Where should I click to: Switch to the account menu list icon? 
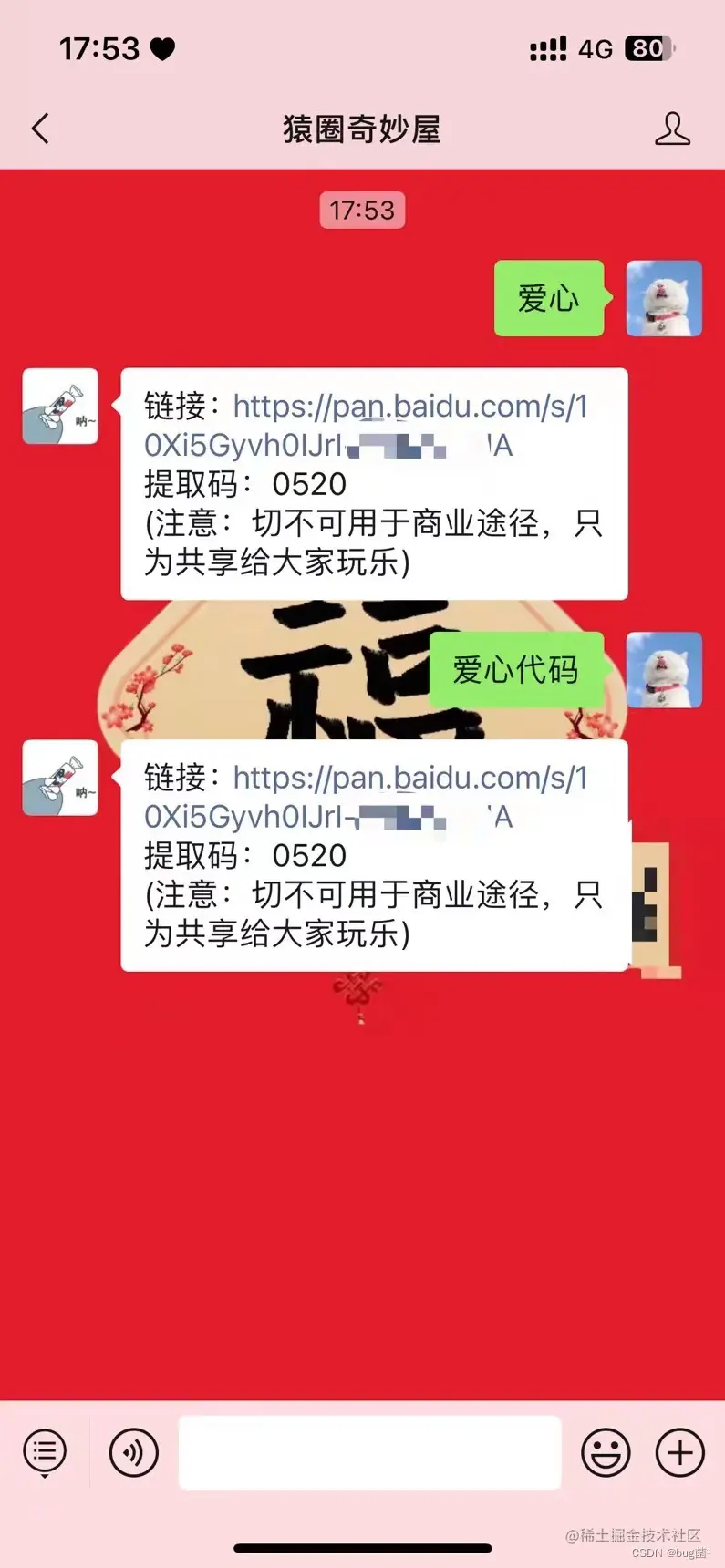tap(45, 1451)
